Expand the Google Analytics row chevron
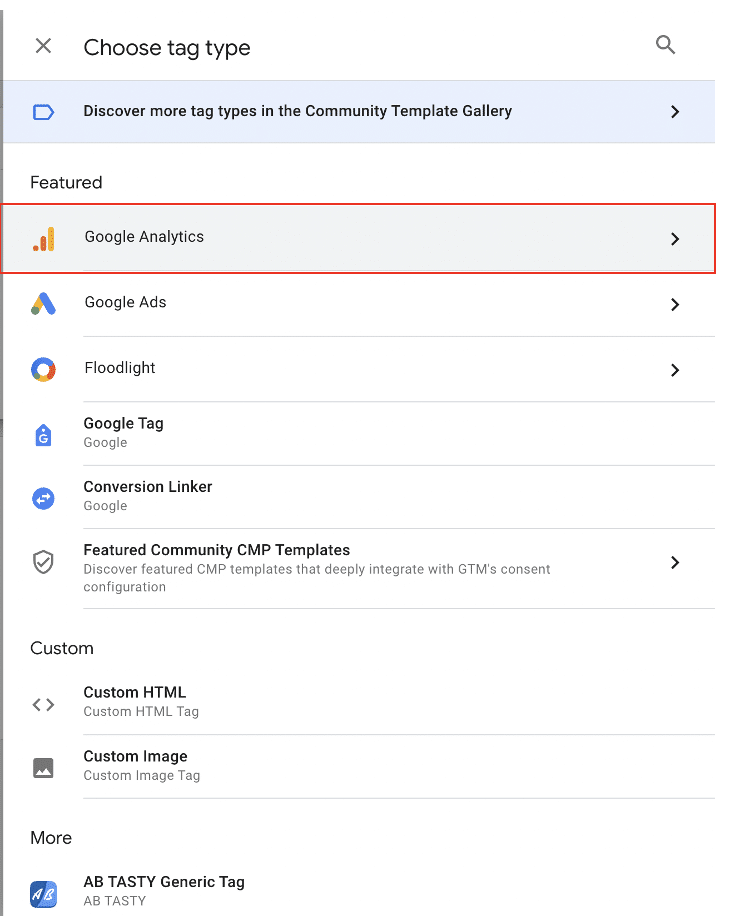The width and height of the screenshot is (730, 920). [675, 238]
